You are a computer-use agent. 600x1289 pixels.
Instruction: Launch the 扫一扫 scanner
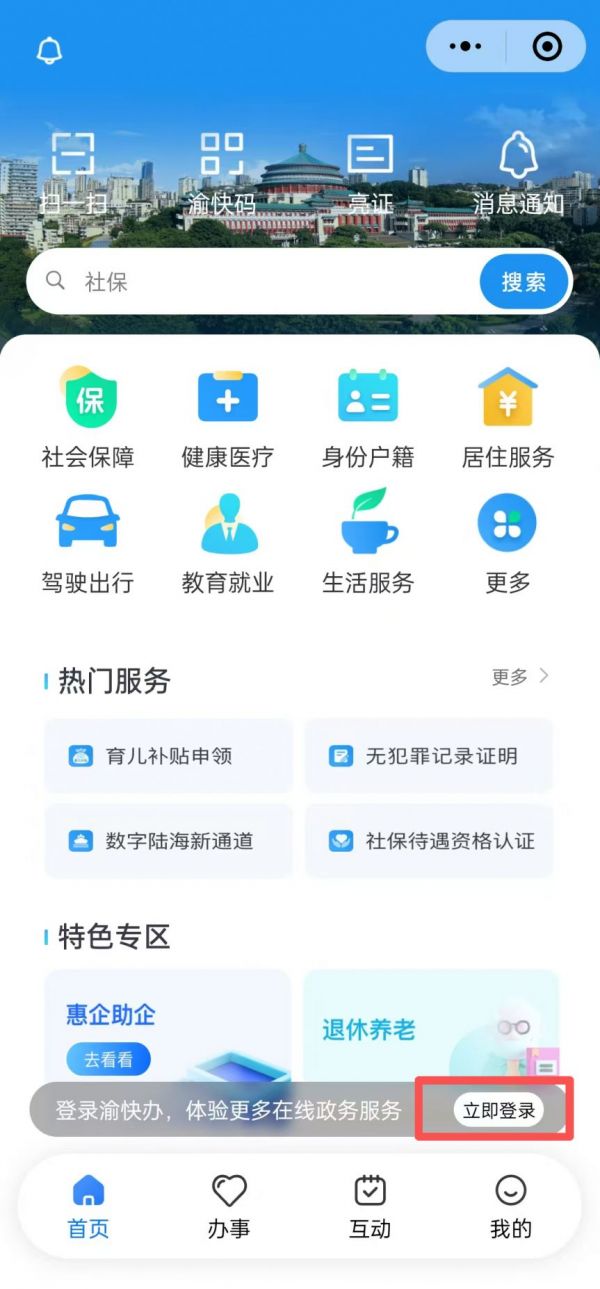click(73, 173)
